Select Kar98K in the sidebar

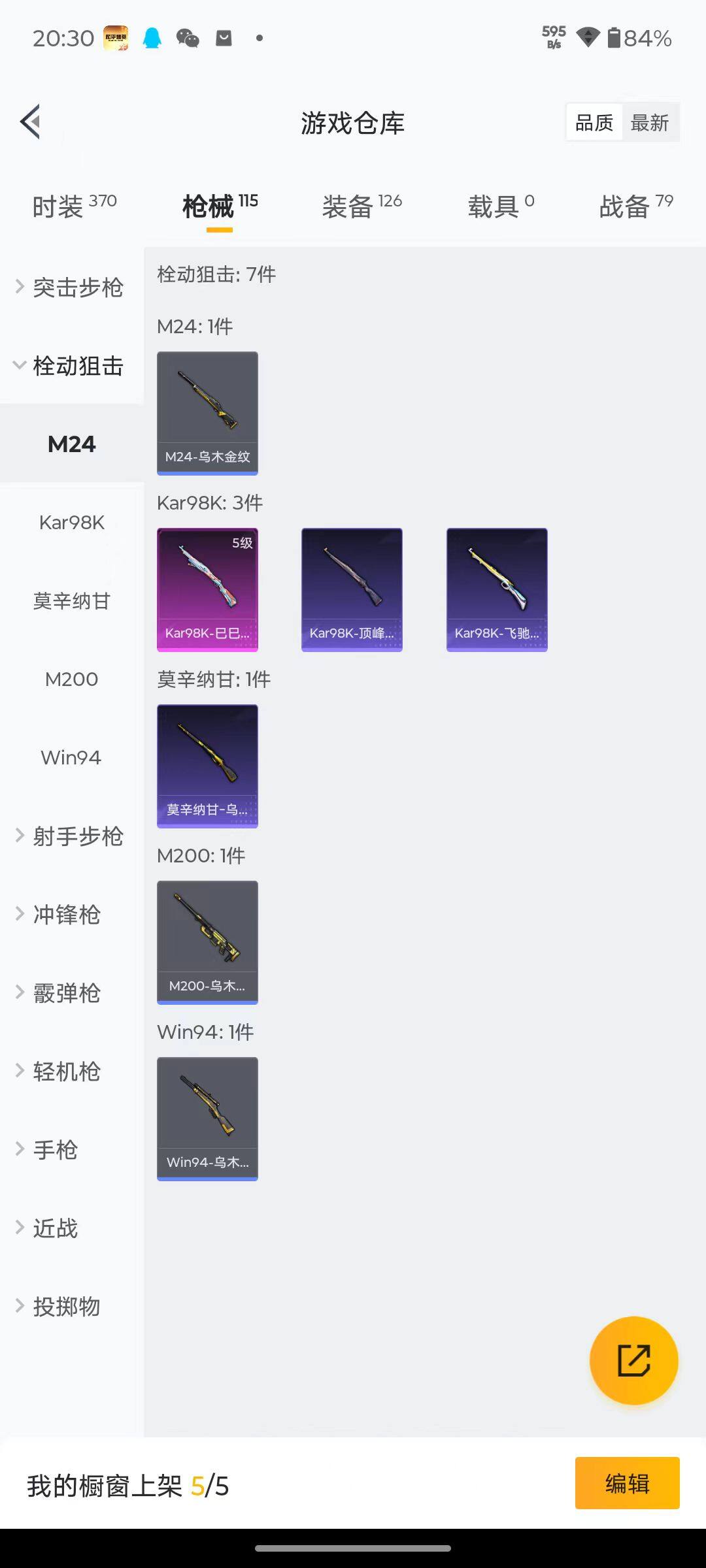[71, 523]
